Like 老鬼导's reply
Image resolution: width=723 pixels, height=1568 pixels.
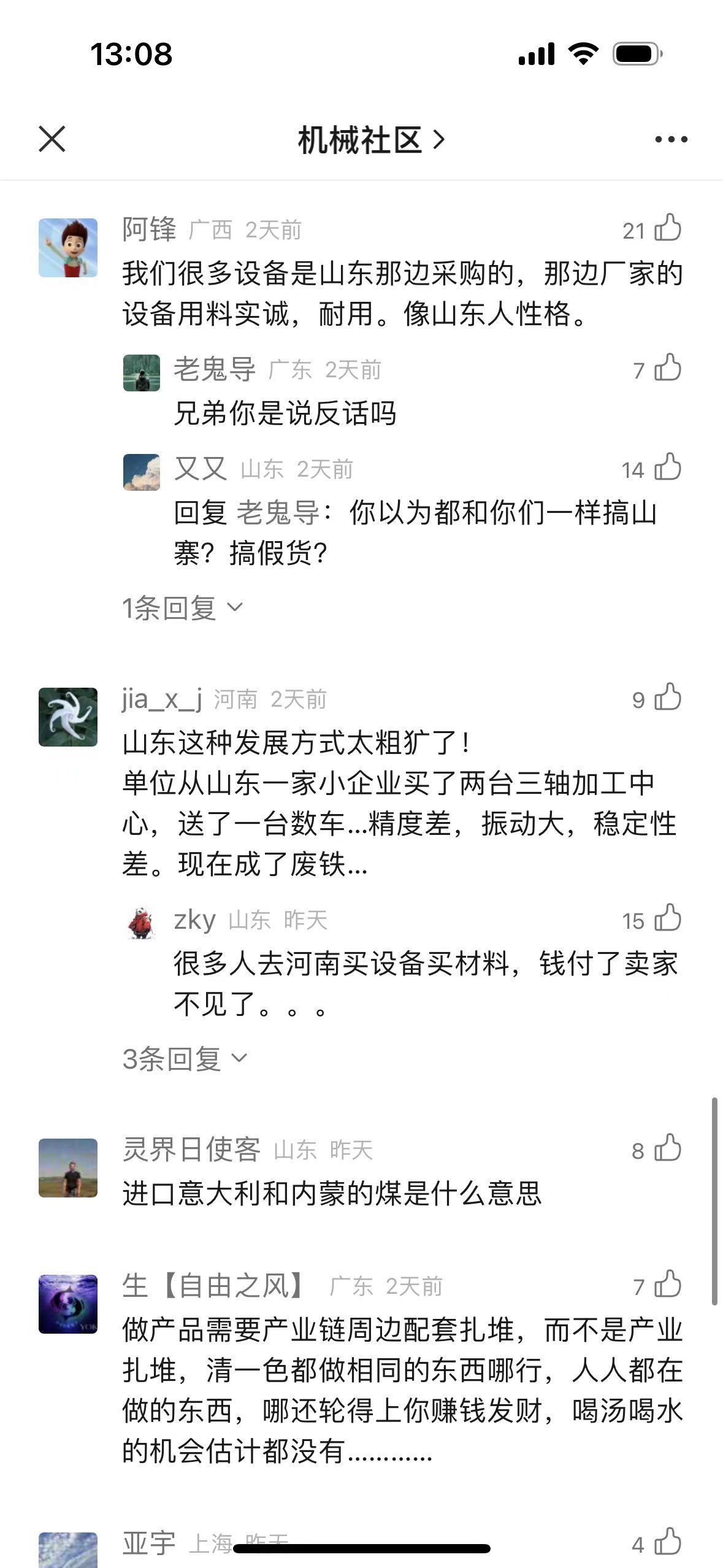(x=668, y=368)
